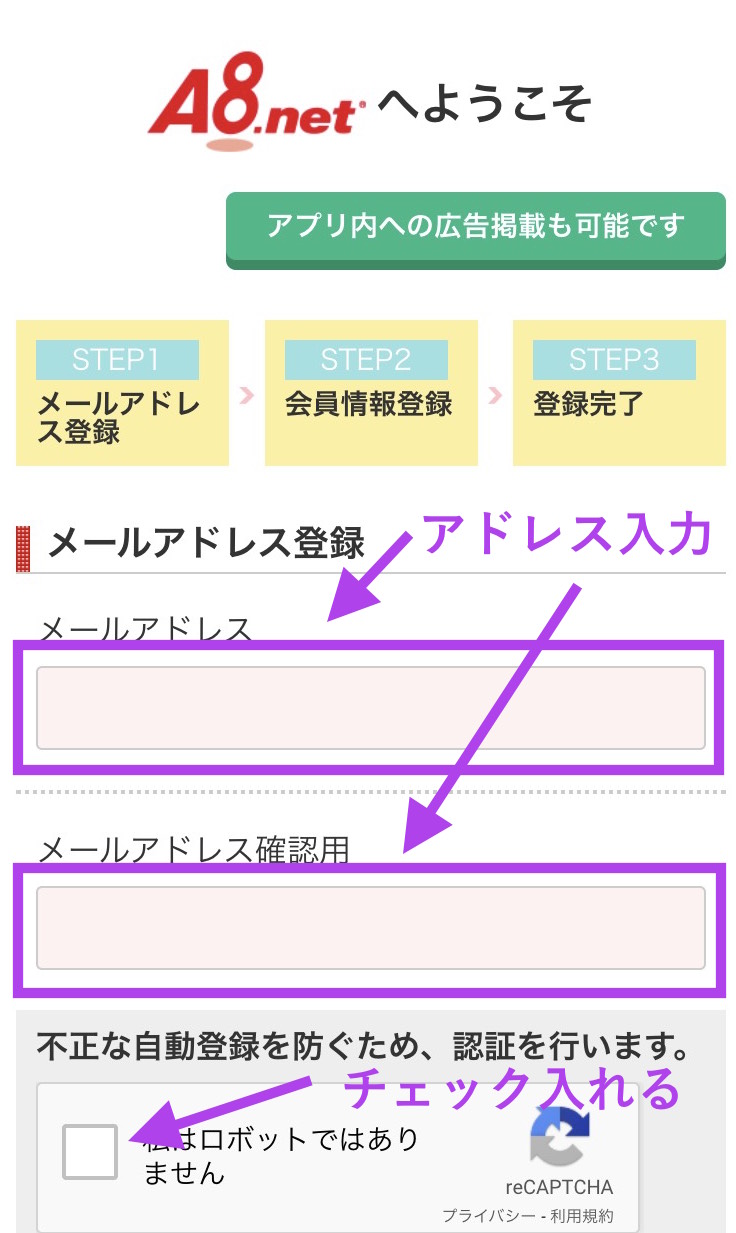736x1233 pixels.
Task: Focus the メールアドレス input field
Action: click(371, 708)
